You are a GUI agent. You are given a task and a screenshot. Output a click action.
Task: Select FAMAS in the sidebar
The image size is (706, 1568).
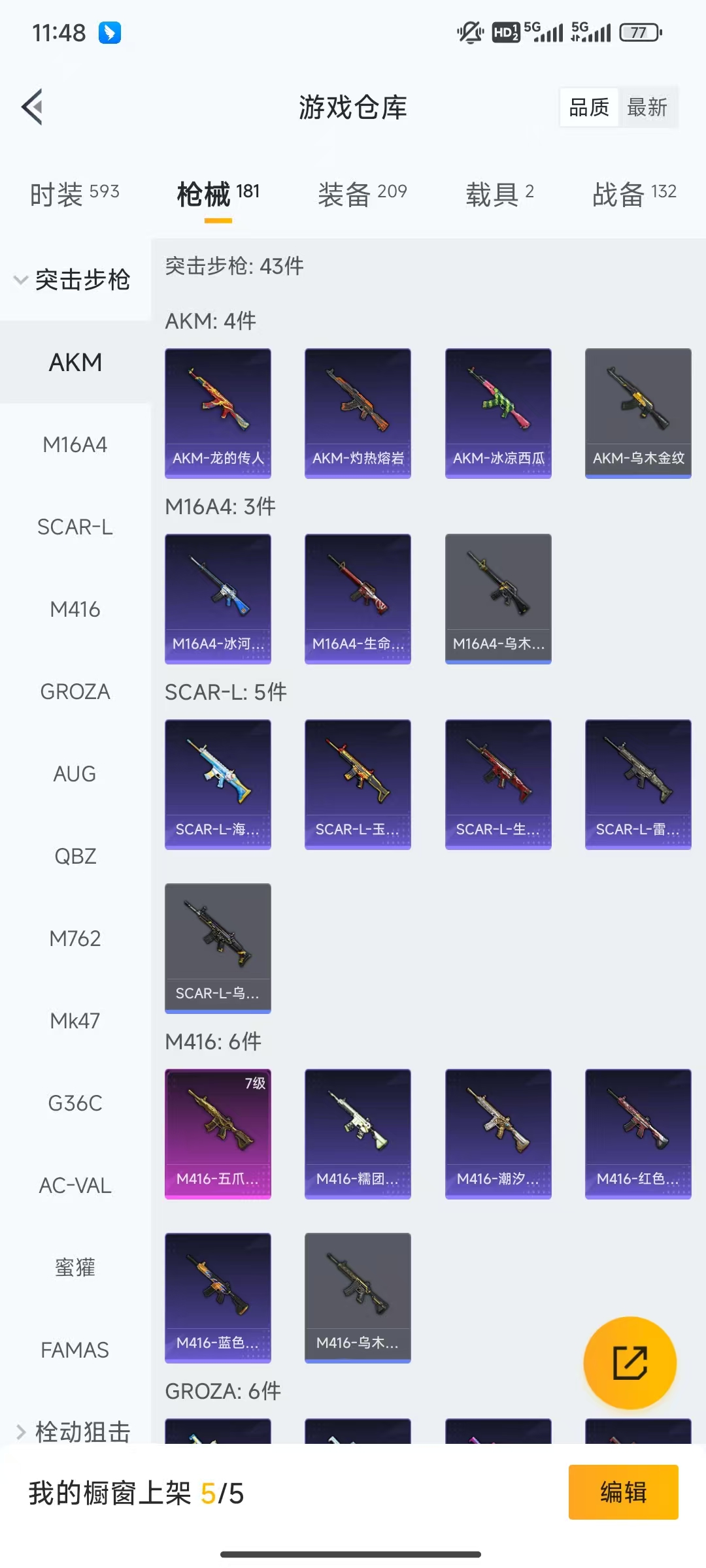pos(75,1350)
